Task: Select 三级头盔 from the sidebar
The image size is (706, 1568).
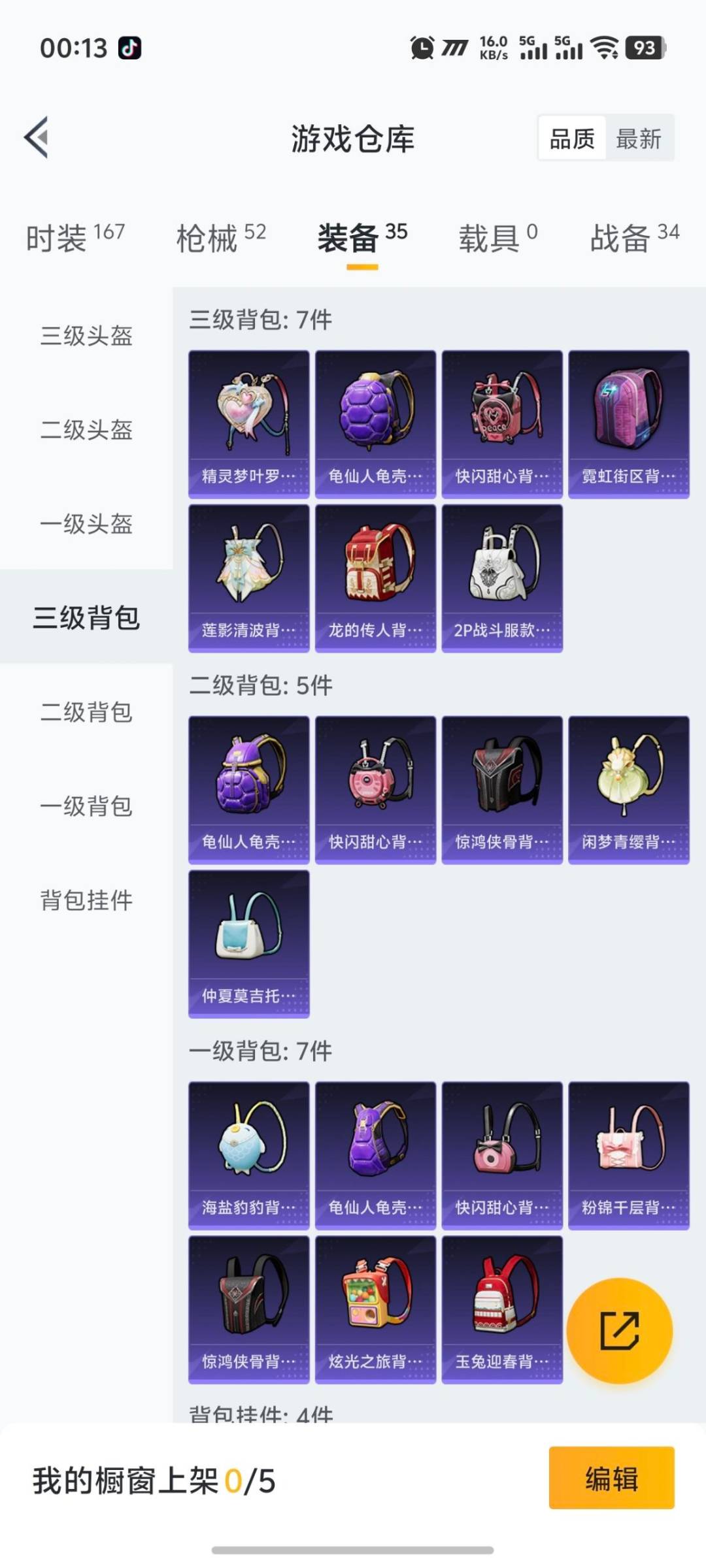Action: (x=85, y=337)
